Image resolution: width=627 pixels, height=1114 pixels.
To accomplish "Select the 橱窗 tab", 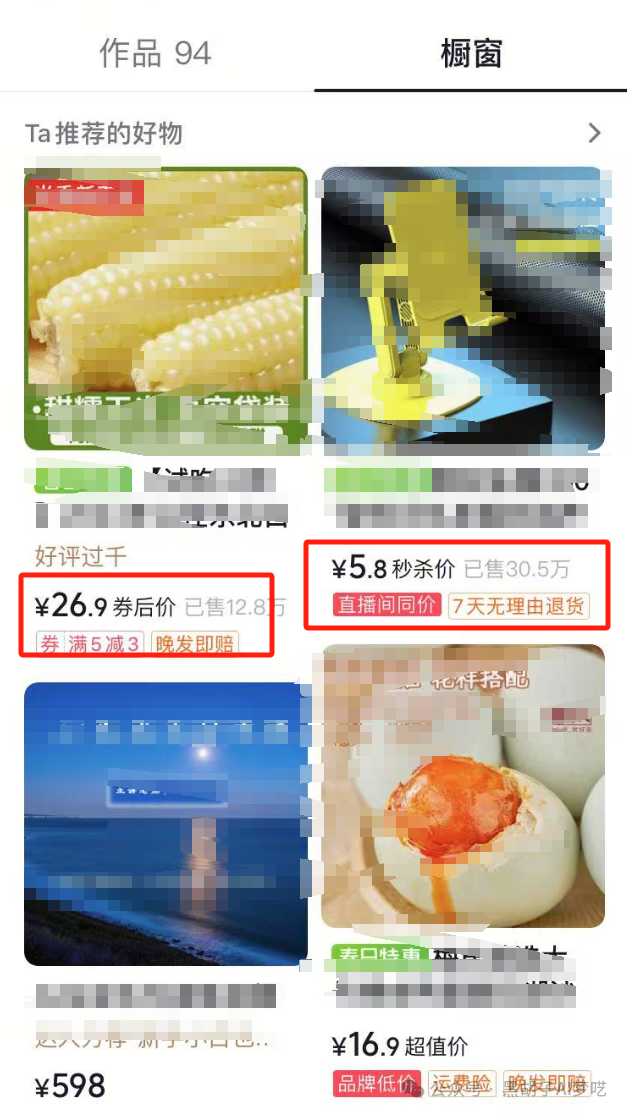I will click(x=470, y=53).
